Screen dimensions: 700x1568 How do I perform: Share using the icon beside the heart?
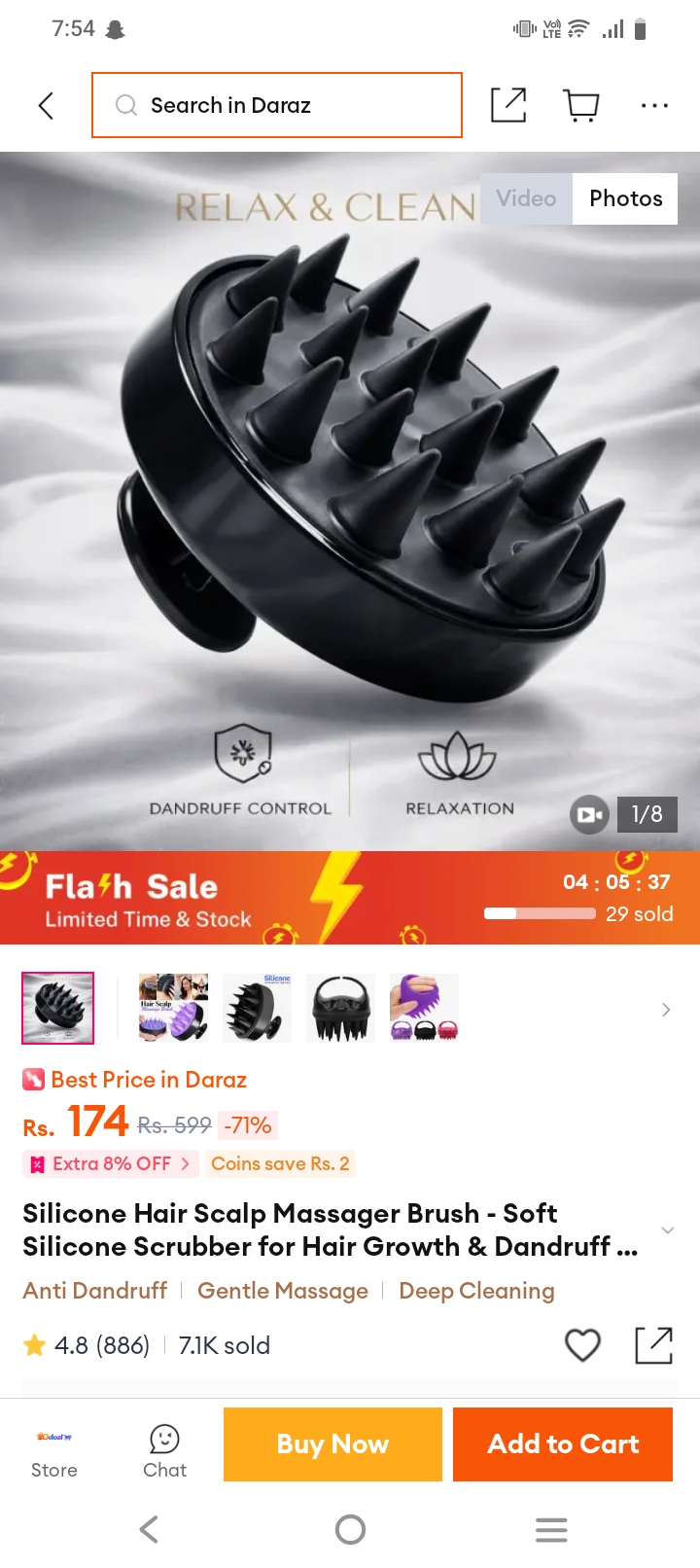pos(653,1345)
